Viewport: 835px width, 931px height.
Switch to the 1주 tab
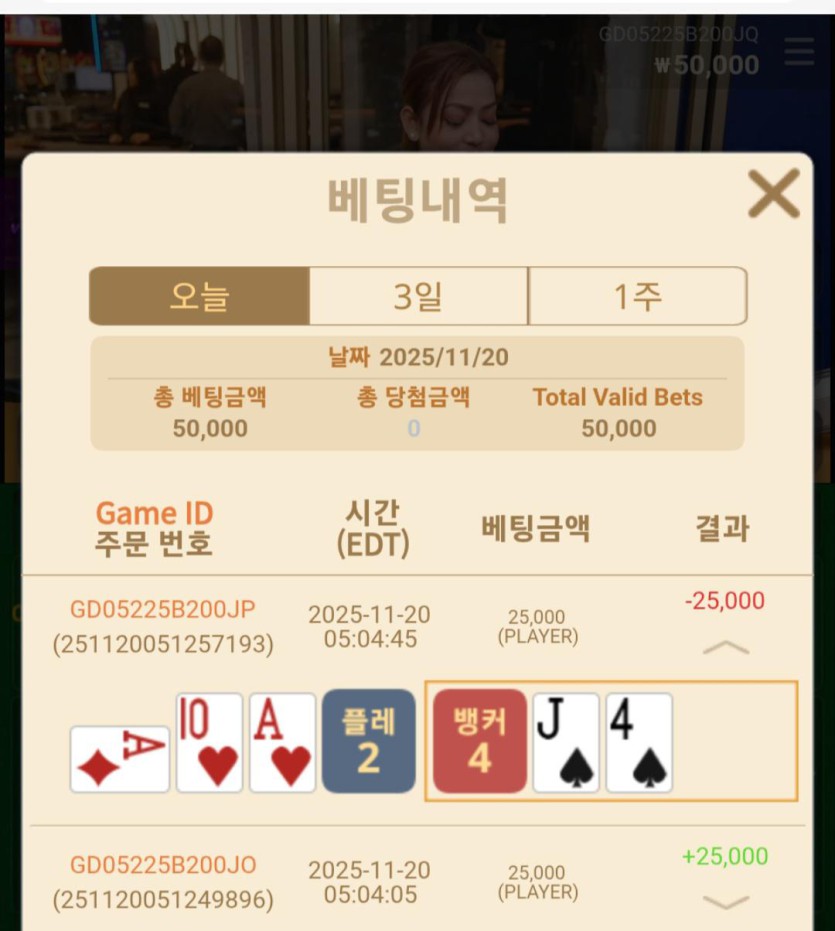[x=637, y=296]
